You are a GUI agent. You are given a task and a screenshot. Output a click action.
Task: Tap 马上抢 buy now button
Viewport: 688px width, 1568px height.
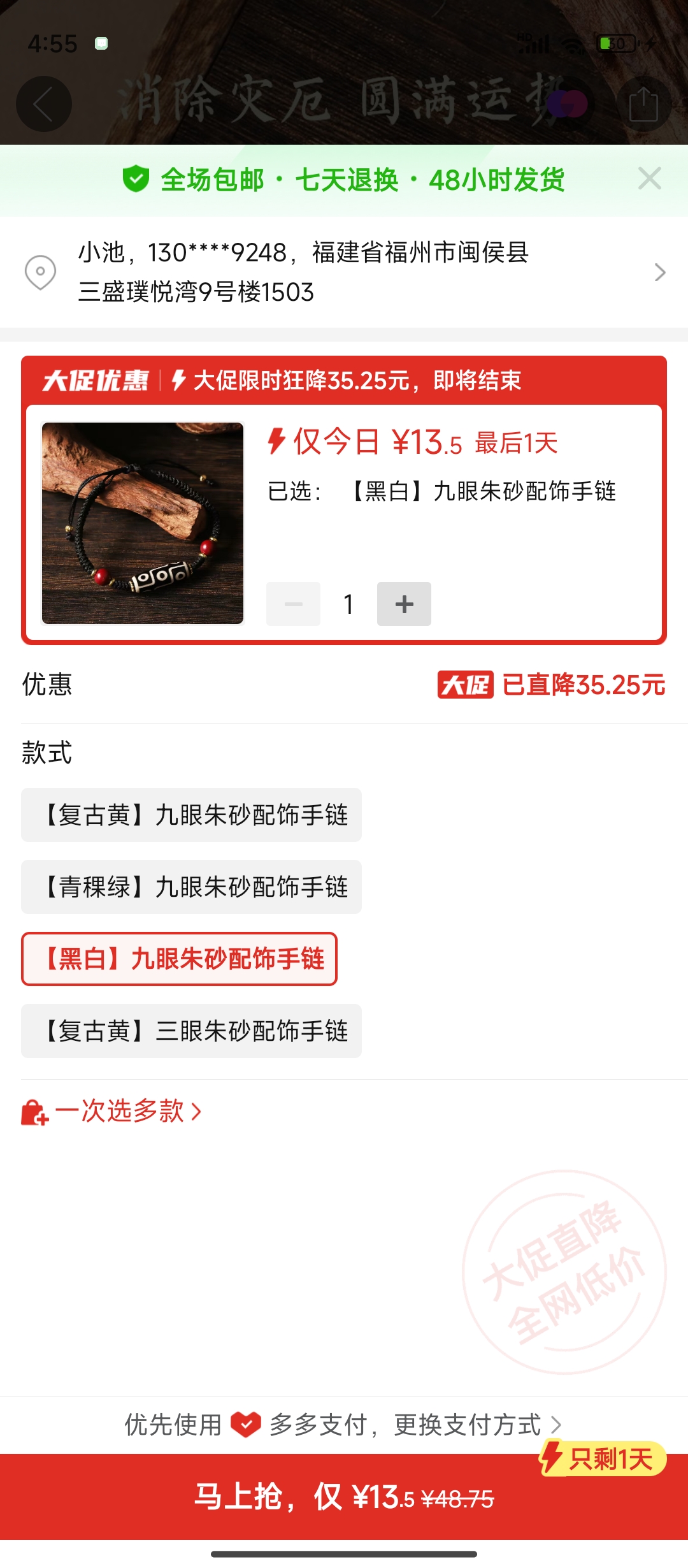pyautogui.click(x=344, y=1497)
